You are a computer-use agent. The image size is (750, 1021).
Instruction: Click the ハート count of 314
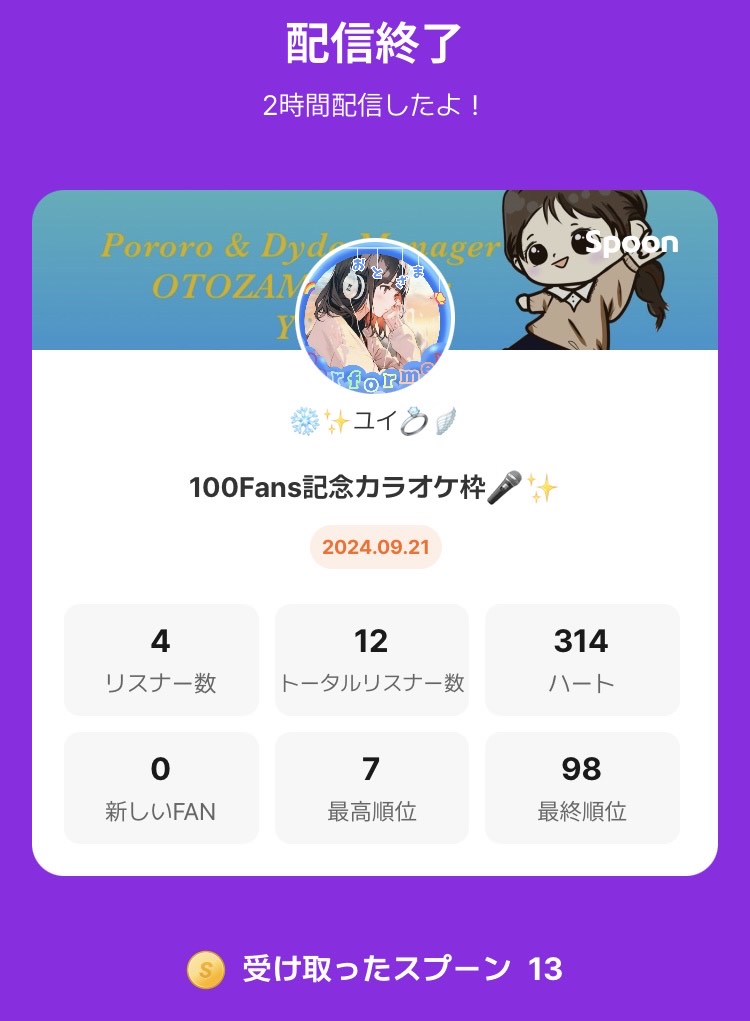[x=583, y=658]
